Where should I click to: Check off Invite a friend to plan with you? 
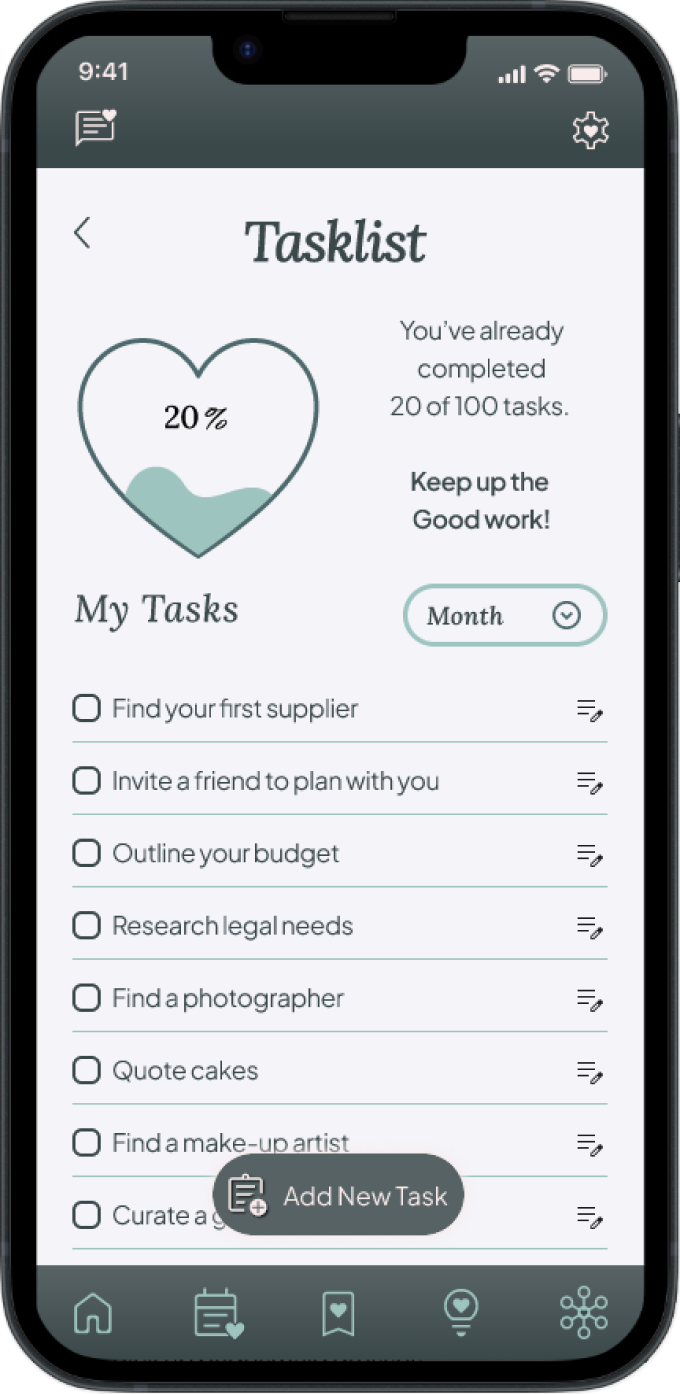(x=87, y=781)
